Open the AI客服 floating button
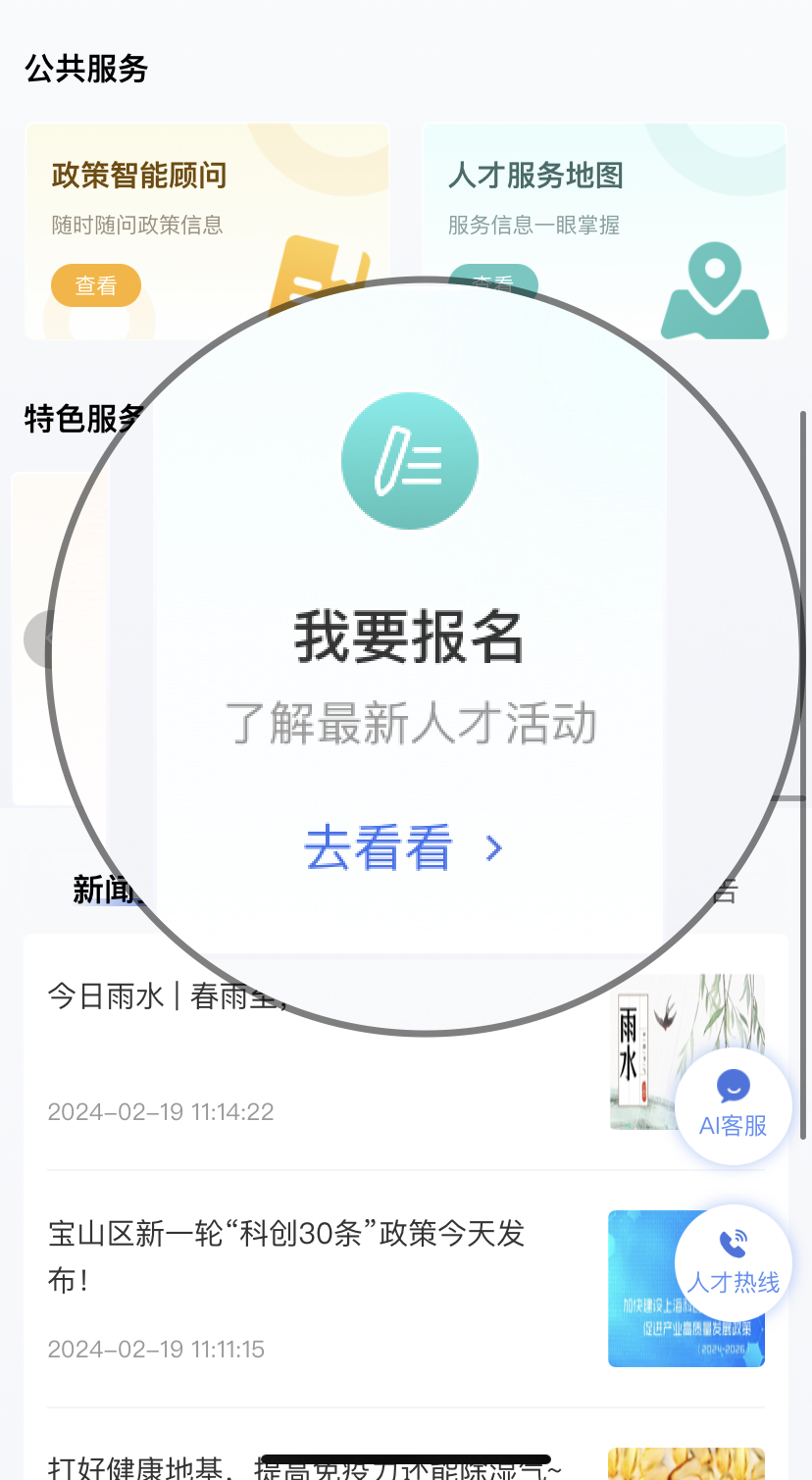The image size is (812, 1480). 733,1105
